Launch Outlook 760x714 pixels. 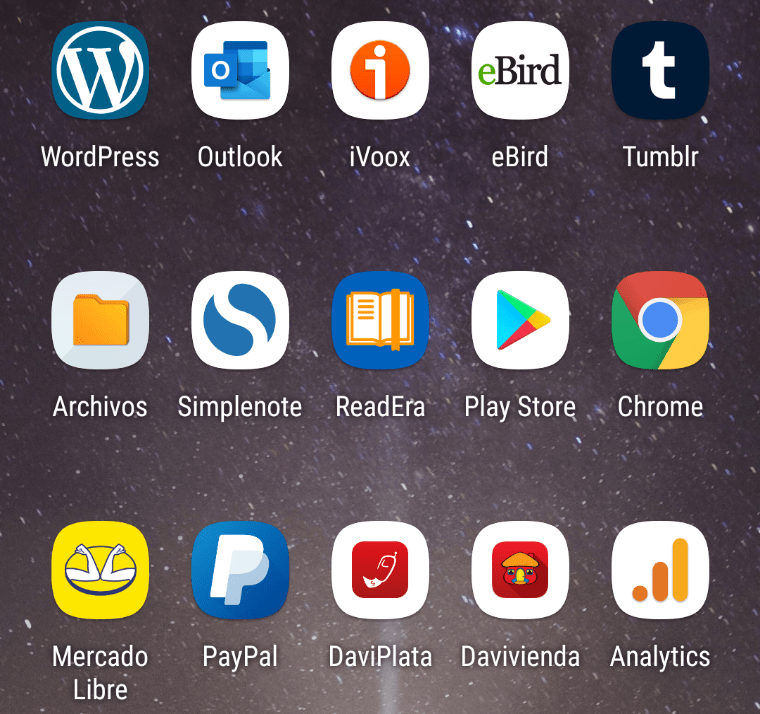(x=240, y=71)
